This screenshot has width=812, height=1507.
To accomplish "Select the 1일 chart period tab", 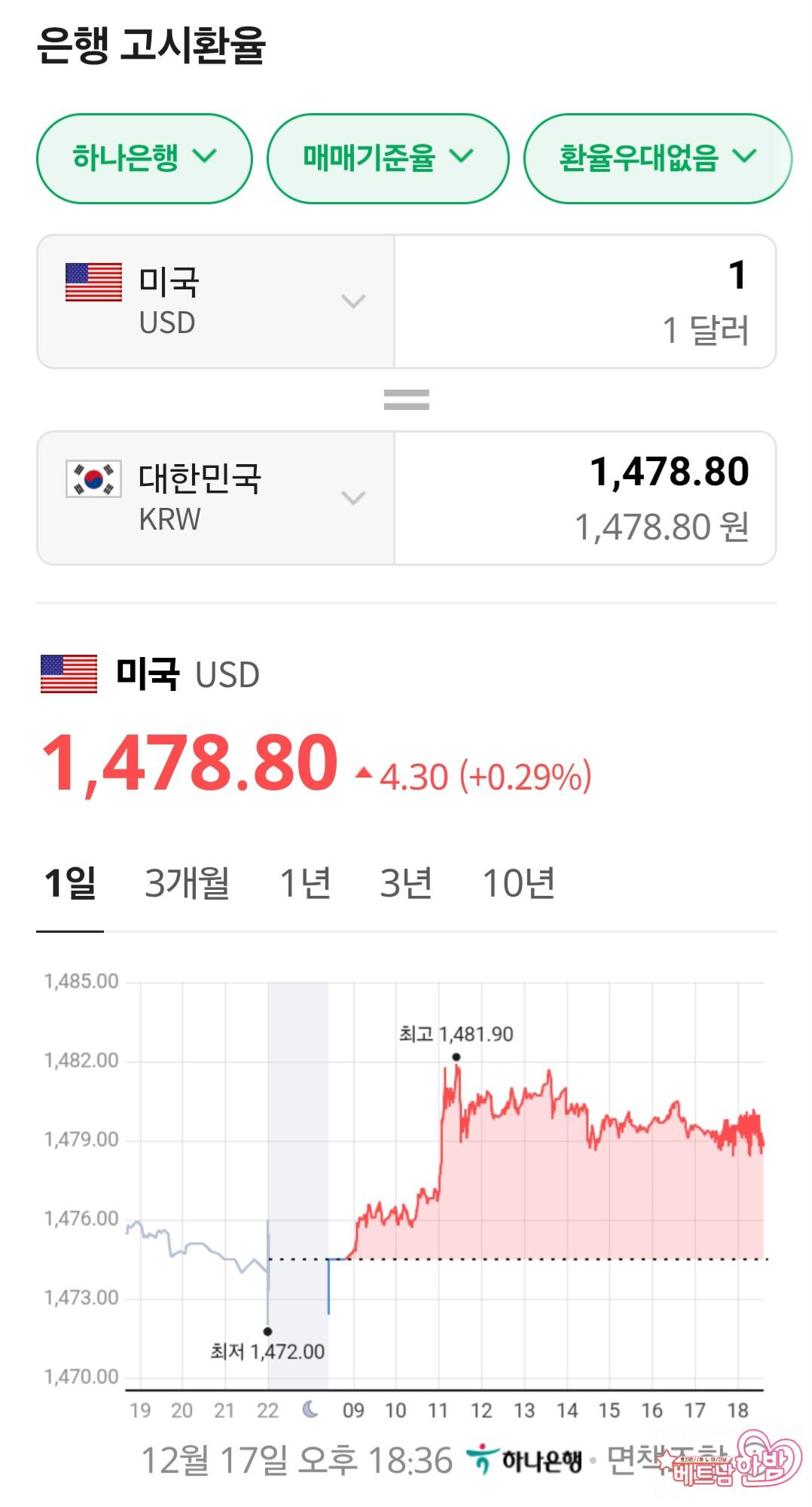I will (x=70, y=883).
